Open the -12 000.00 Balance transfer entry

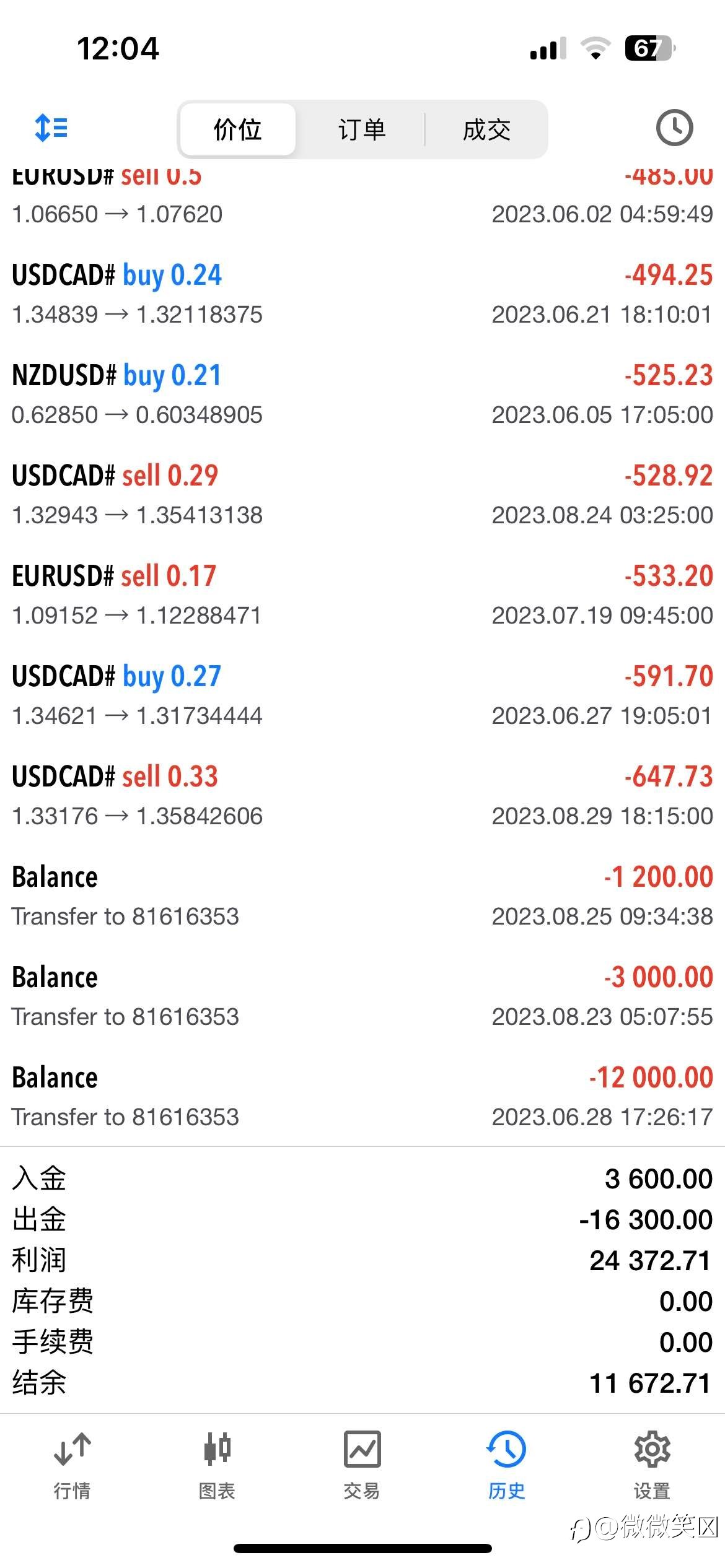point(362,1097)
